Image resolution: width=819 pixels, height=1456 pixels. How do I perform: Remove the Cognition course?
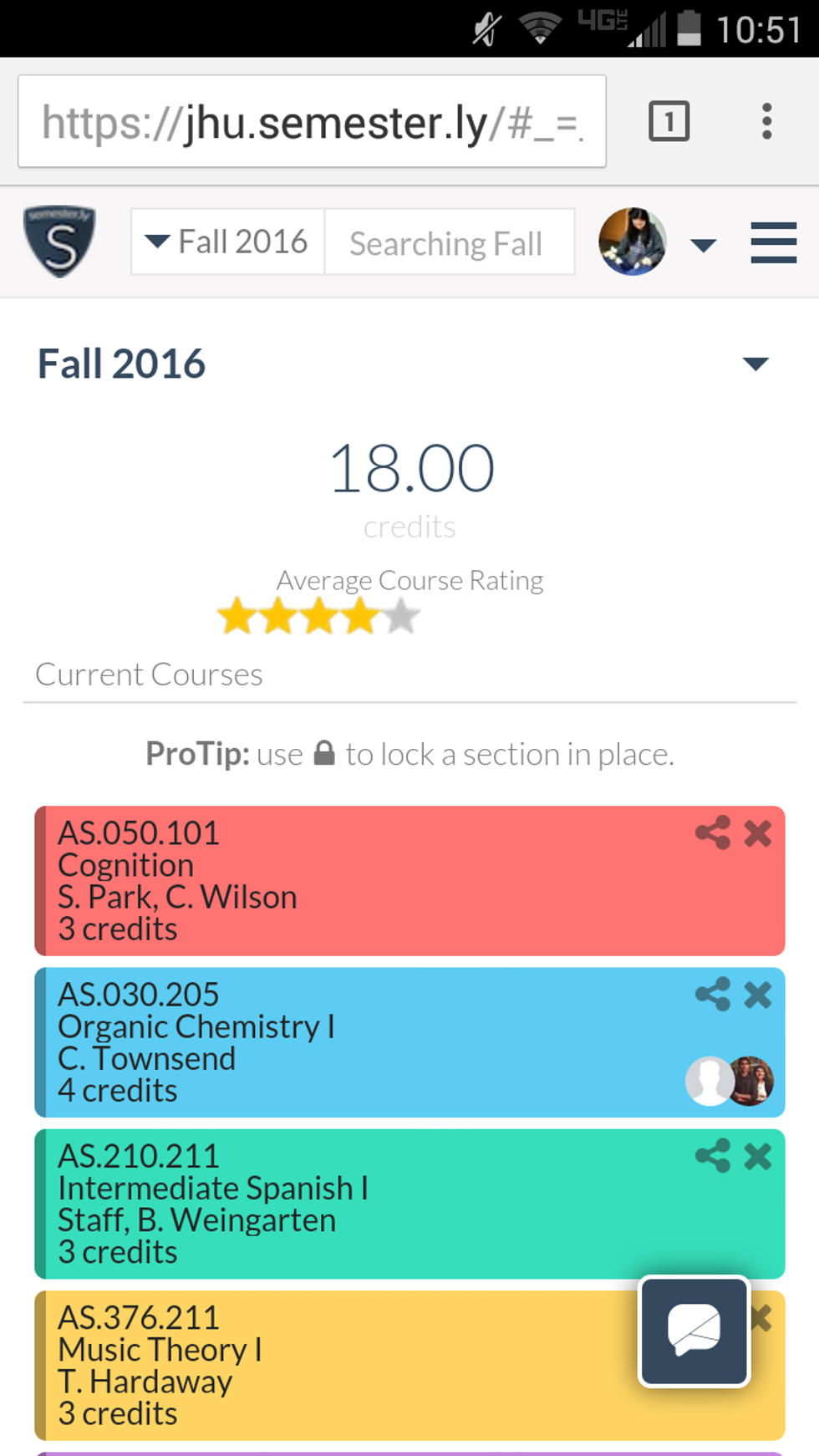[x=758, y=833]
